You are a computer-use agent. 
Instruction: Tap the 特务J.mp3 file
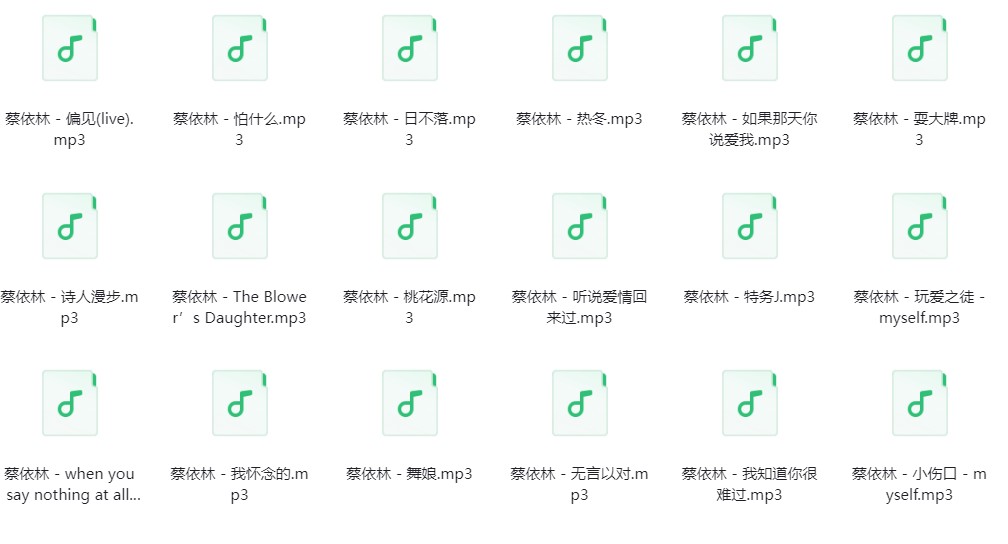[x=750, y=226]
